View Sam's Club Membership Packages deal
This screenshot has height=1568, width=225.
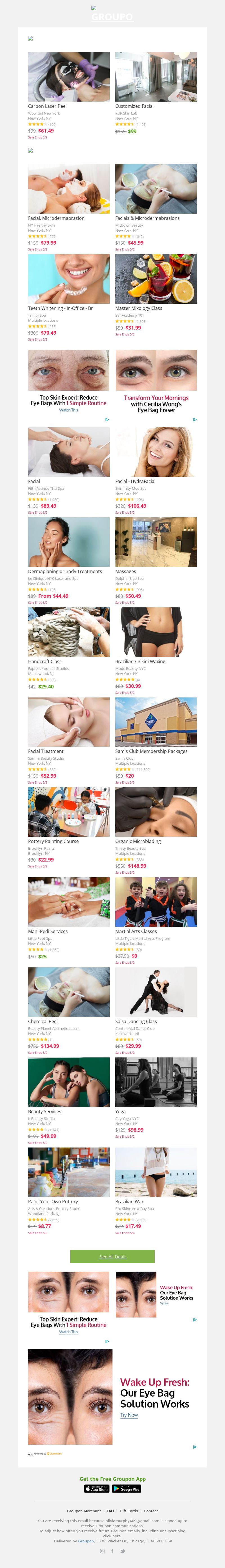coord(156,722)
